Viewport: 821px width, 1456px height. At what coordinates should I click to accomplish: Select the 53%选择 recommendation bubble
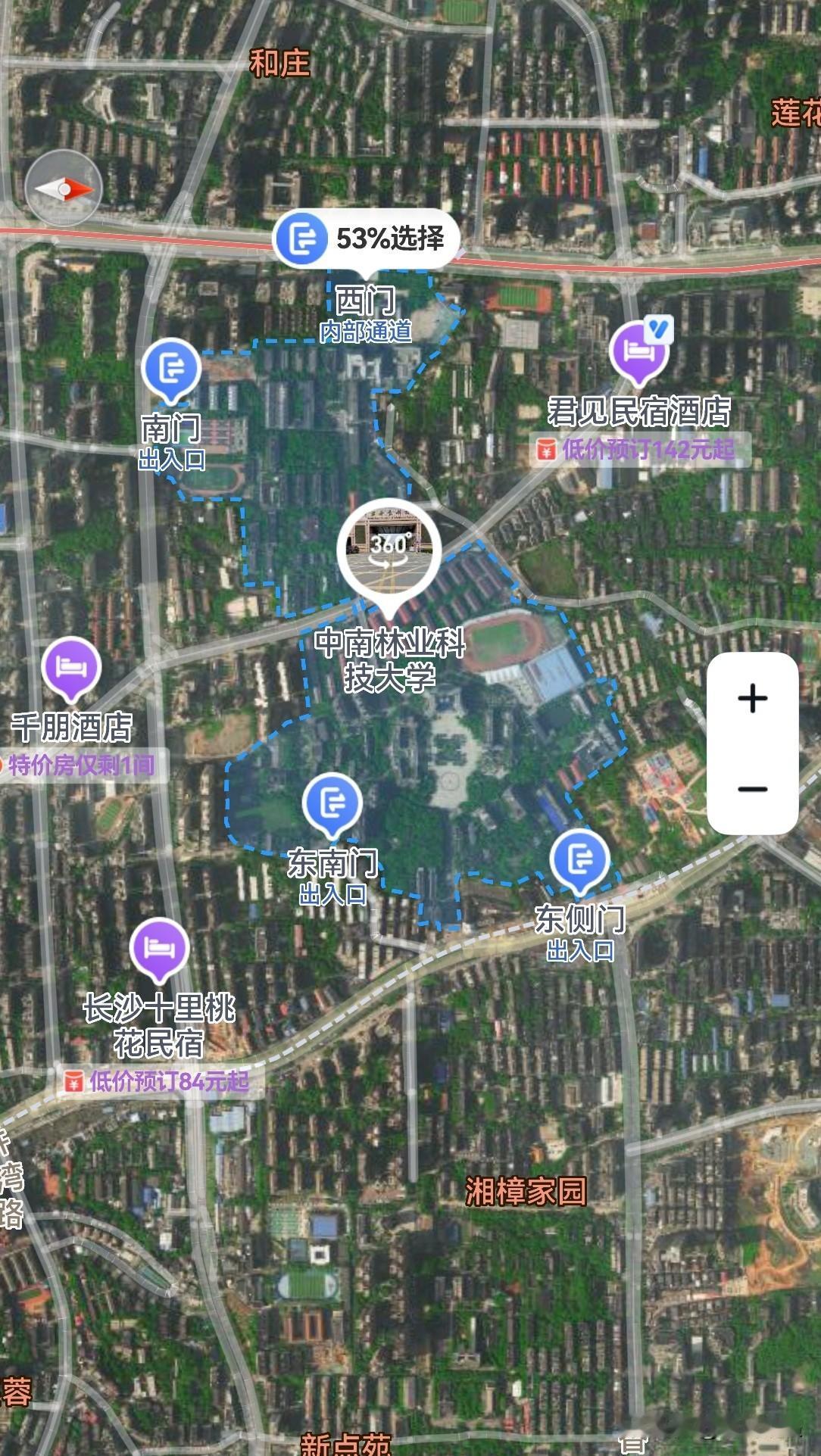coord(390,237)
